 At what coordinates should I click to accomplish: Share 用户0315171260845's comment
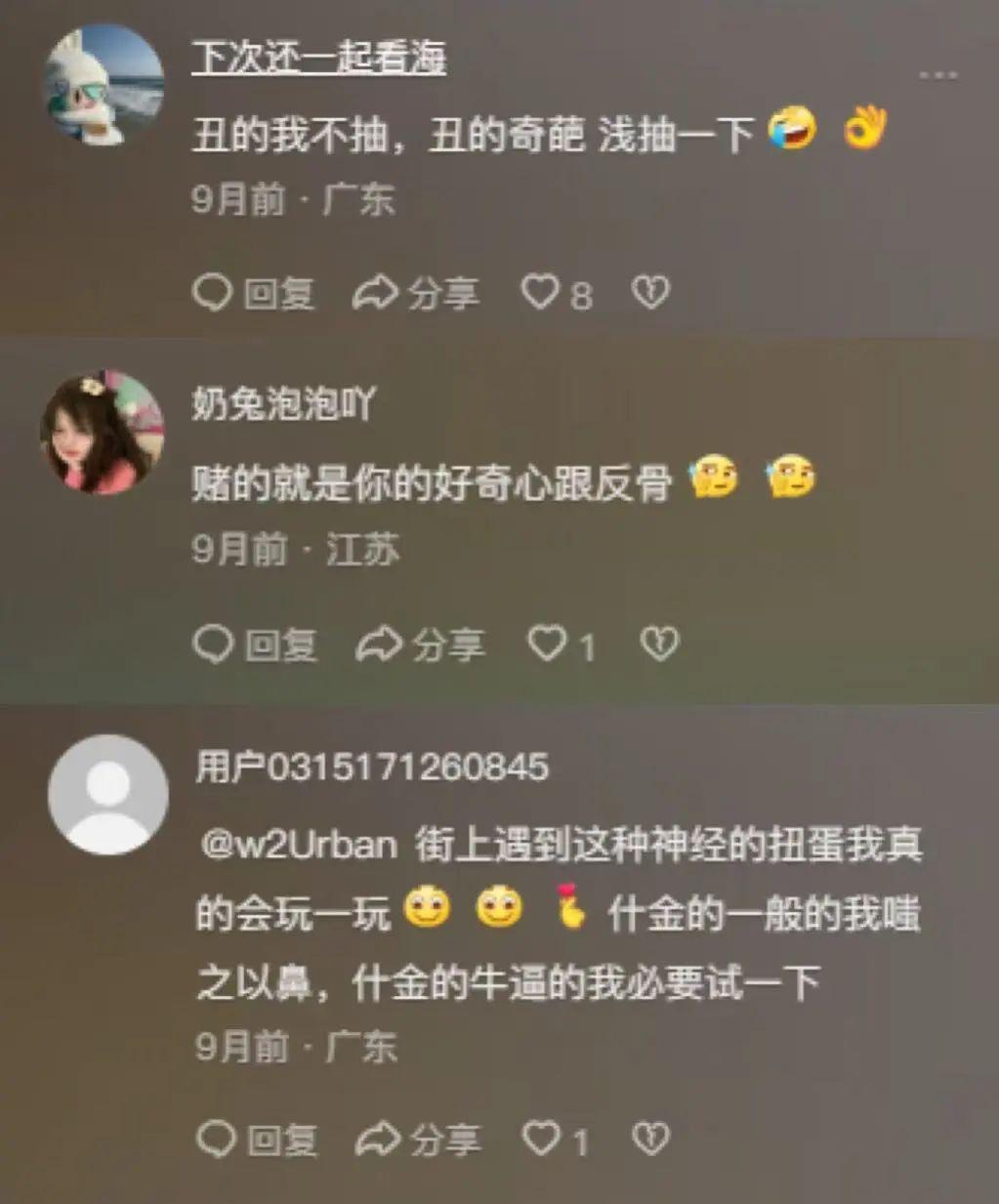pos(418,1139)
